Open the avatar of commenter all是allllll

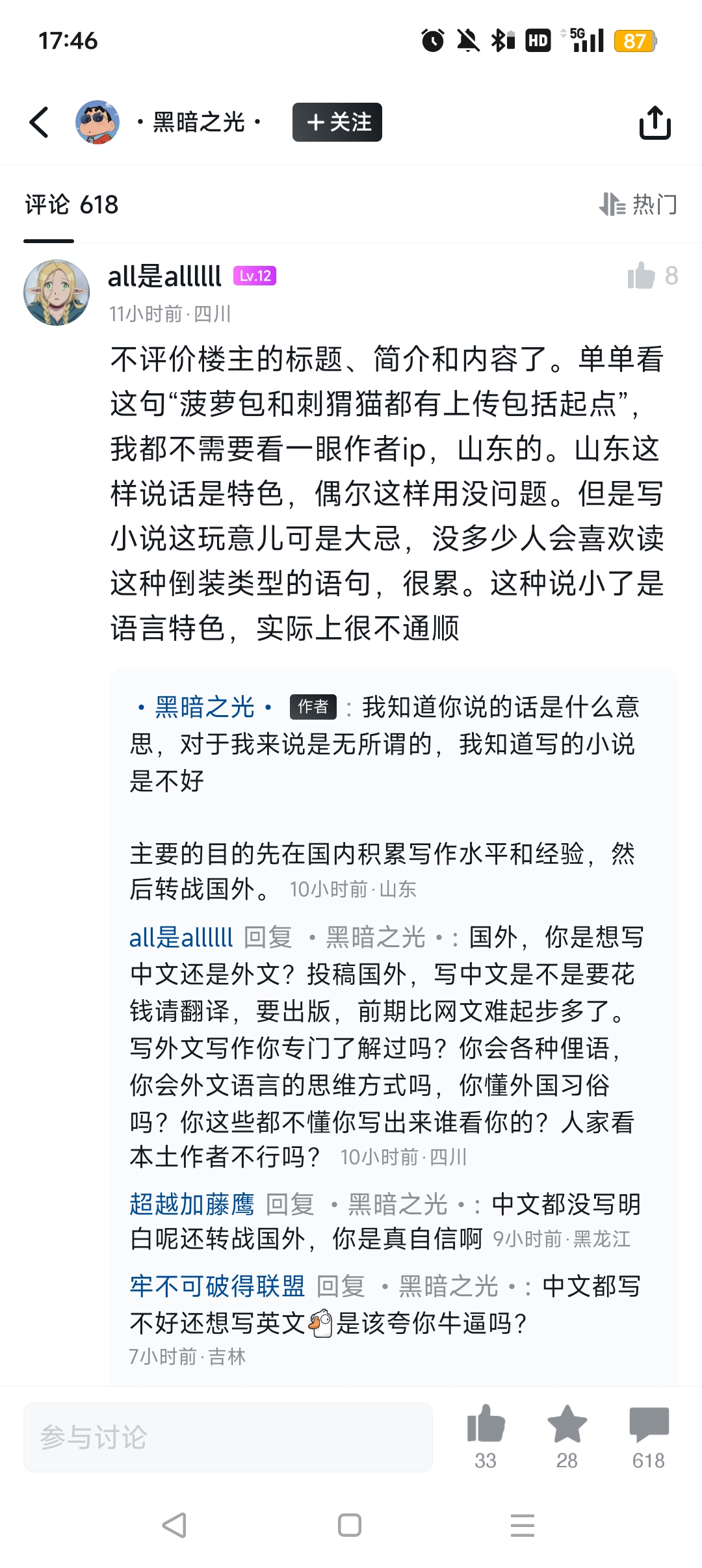point(57,293)
